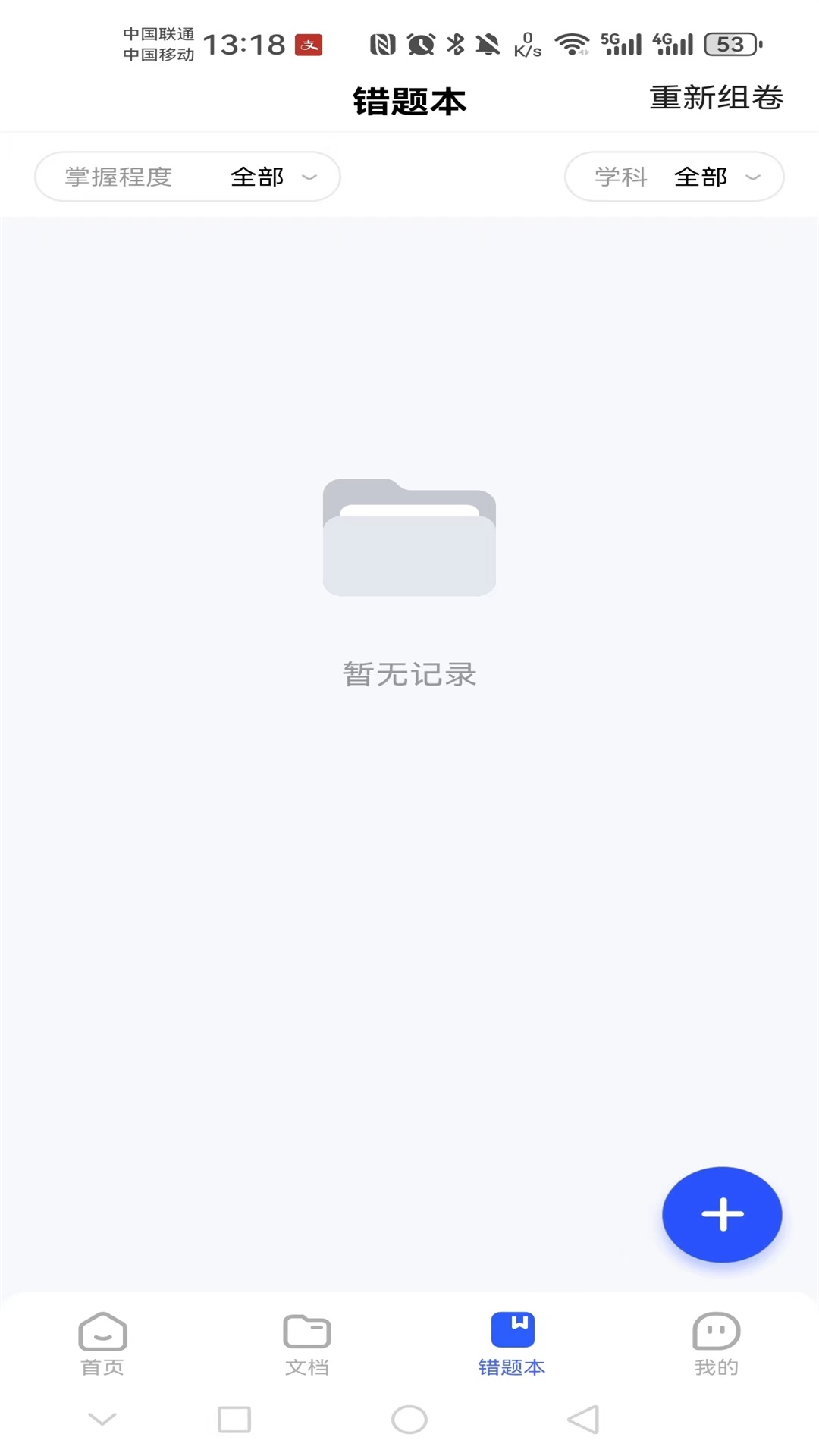The image size is (819, 1456).
Task: Toggle the subject filter to 全部
Action: point(700,176)
